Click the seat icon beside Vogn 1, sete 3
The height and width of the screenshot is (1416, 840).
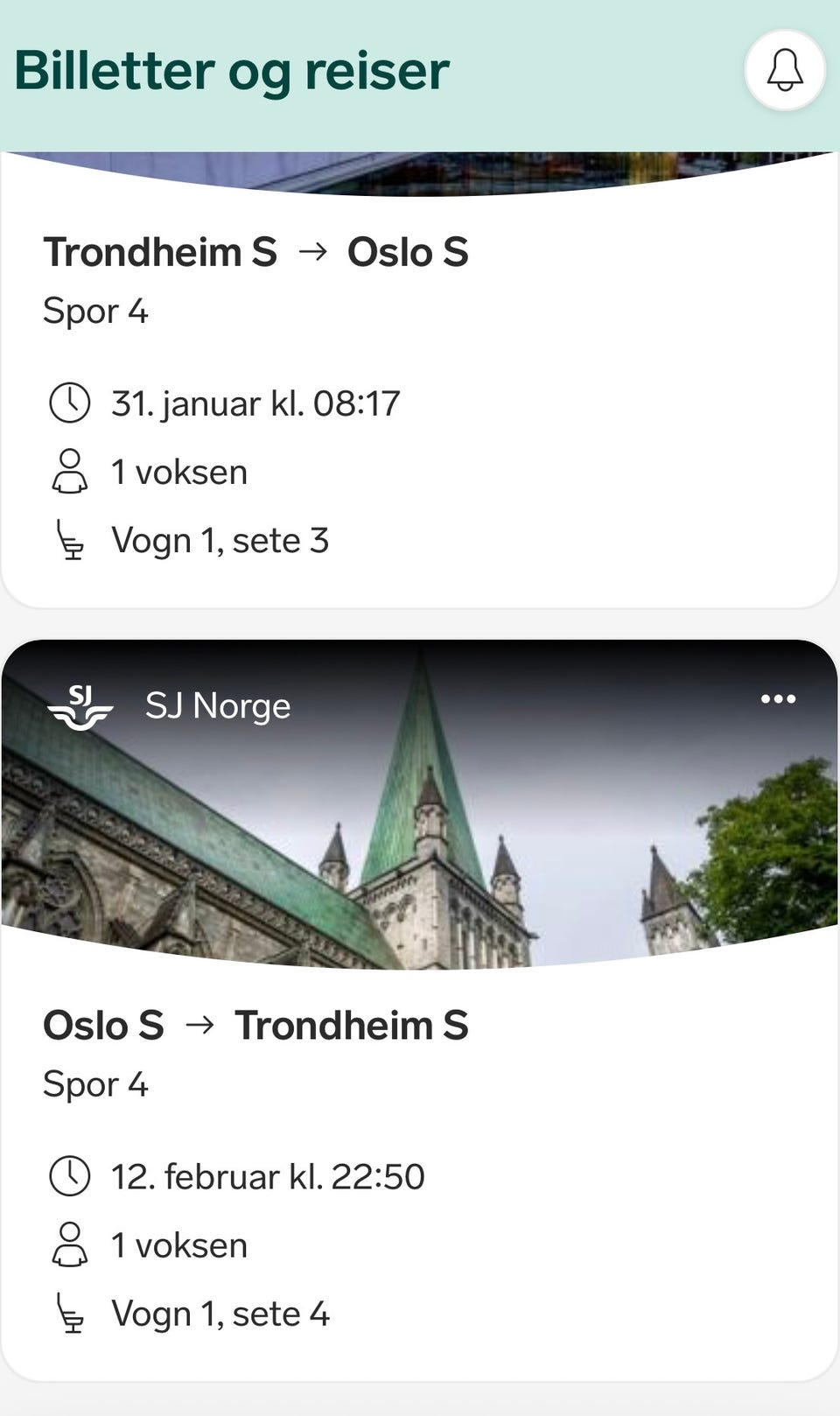[72, 540]
